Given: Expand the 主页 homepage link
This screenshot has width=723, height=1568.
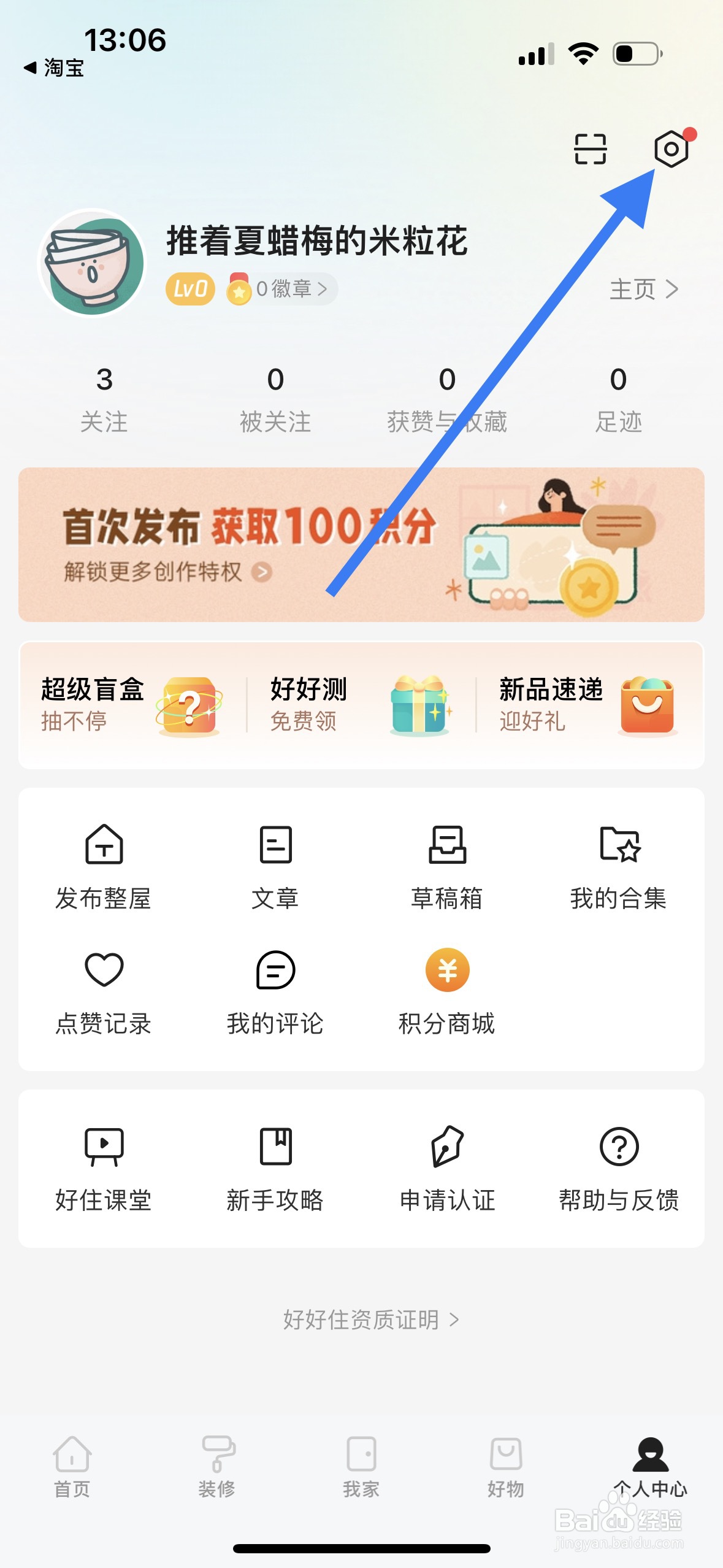Looking at the screenshot, I should (x=643, y=288).
